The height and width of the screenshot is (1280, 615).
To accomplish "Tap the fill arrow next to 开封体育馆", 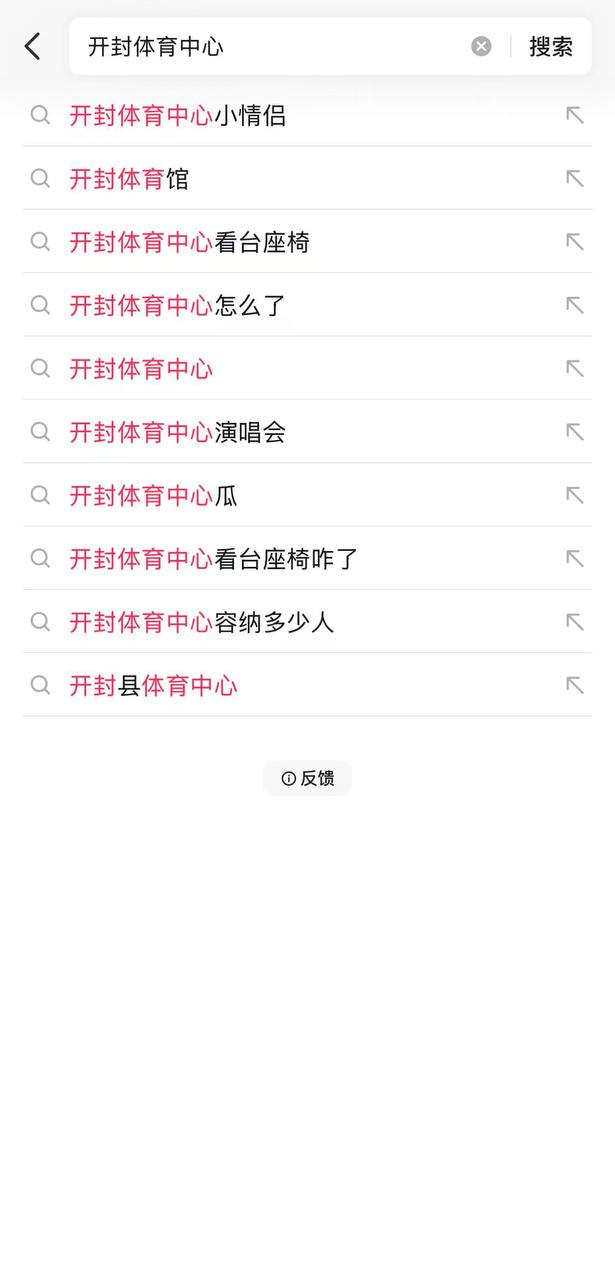I will (575, 178).
